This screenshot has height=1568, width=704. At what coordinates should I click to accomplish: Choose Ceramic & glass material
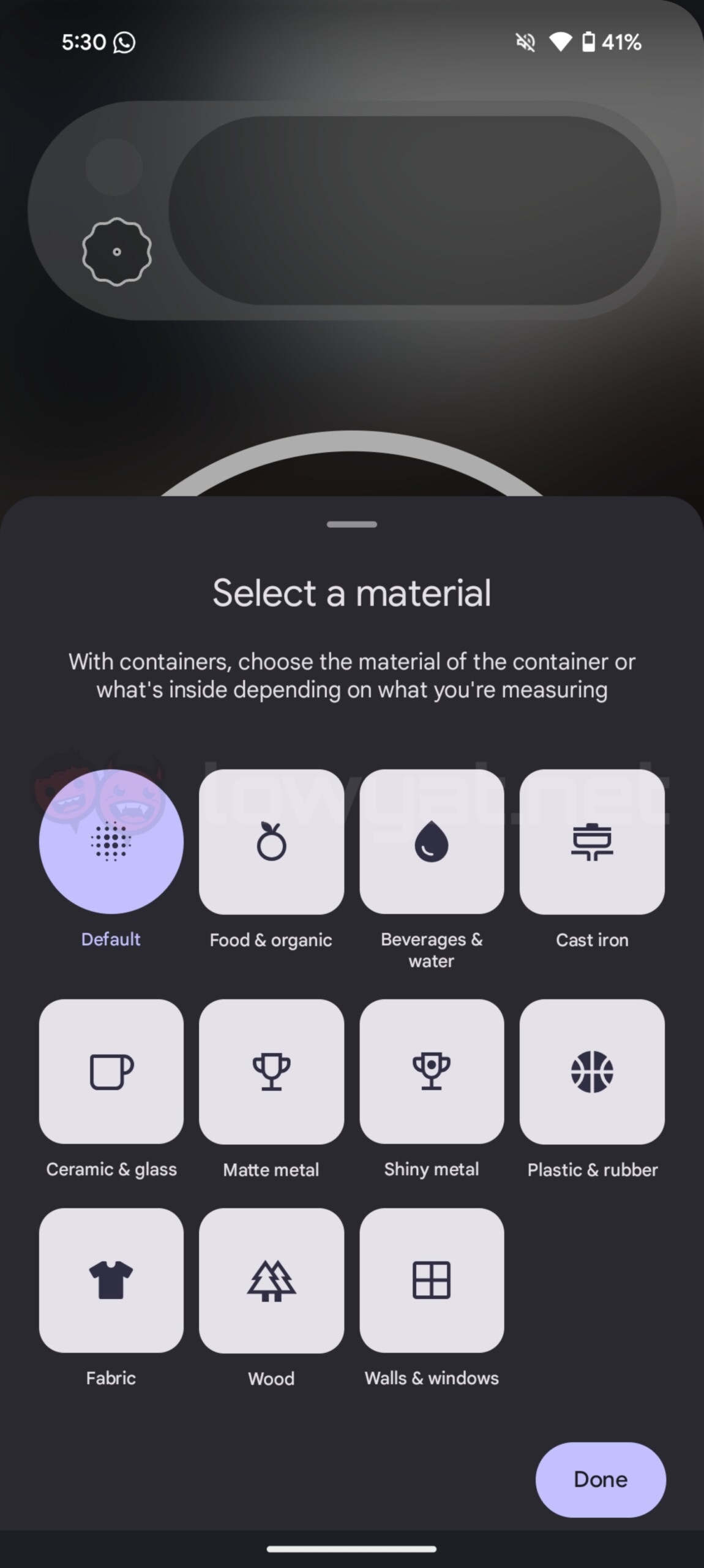(111, 1071)
